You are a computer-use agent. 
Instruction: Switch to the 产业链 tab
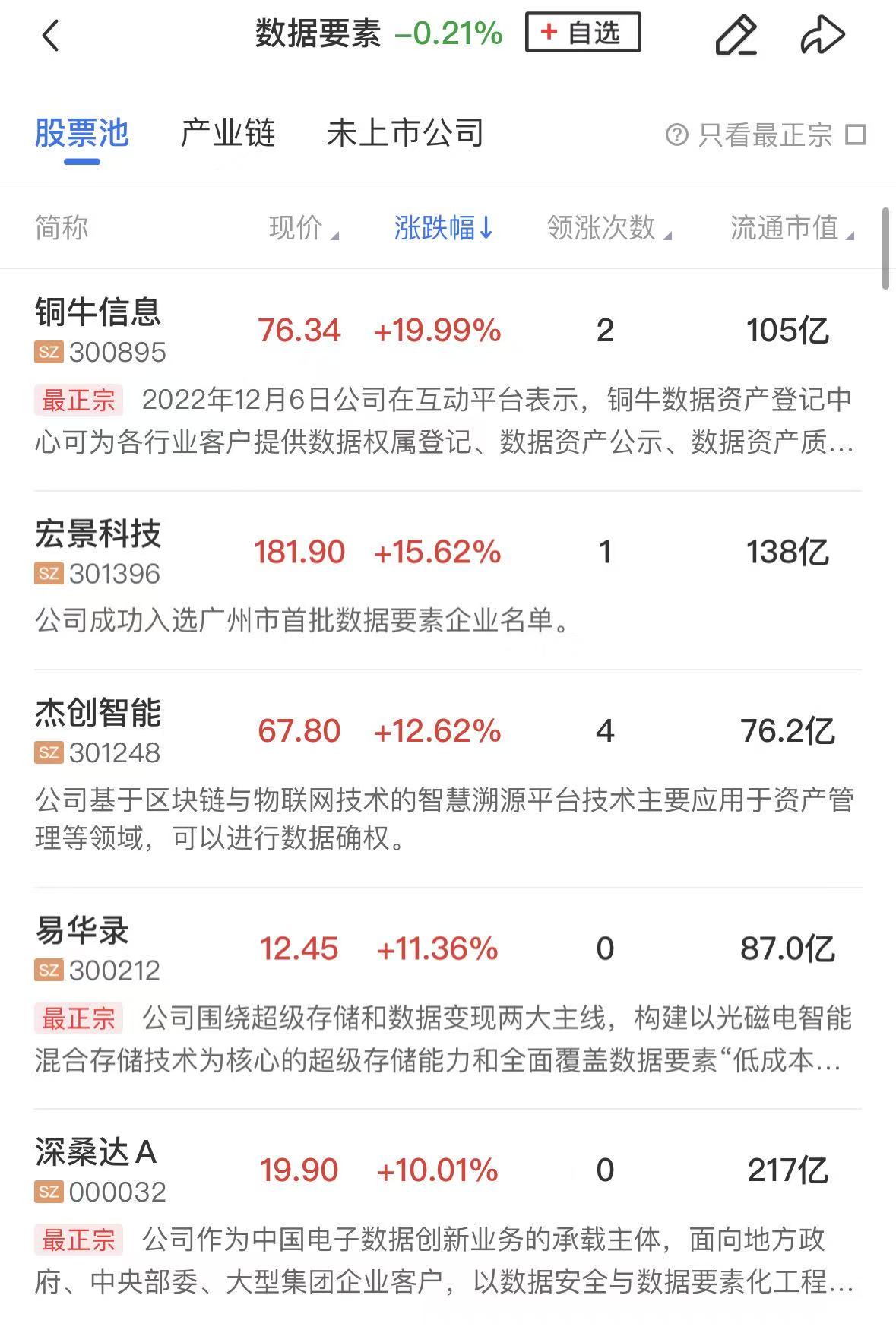coord(227,134)
